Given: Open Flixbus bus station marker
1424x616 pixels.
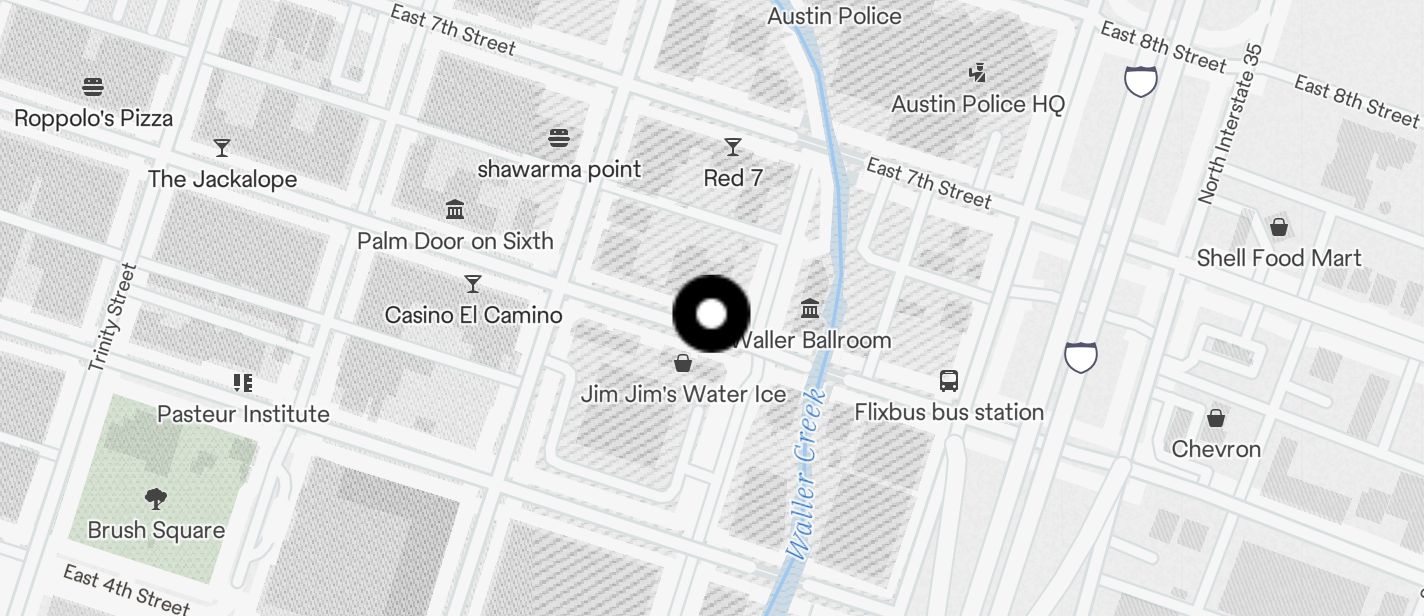Looking at the screenshot, I should click(x=949, y=381).
